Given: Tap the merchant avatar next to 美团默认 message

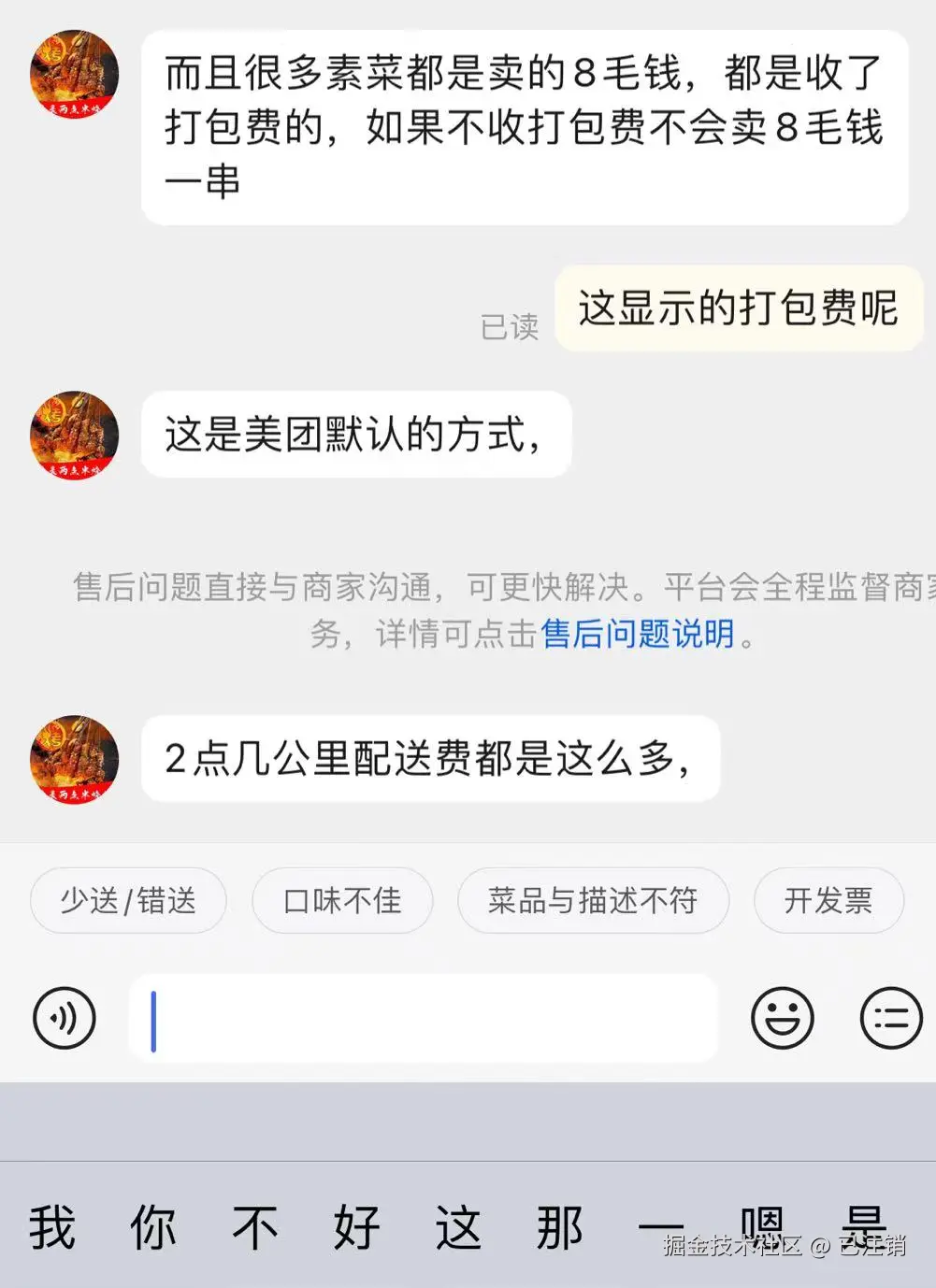Looking at the screenshot, I should pos(74,435).
